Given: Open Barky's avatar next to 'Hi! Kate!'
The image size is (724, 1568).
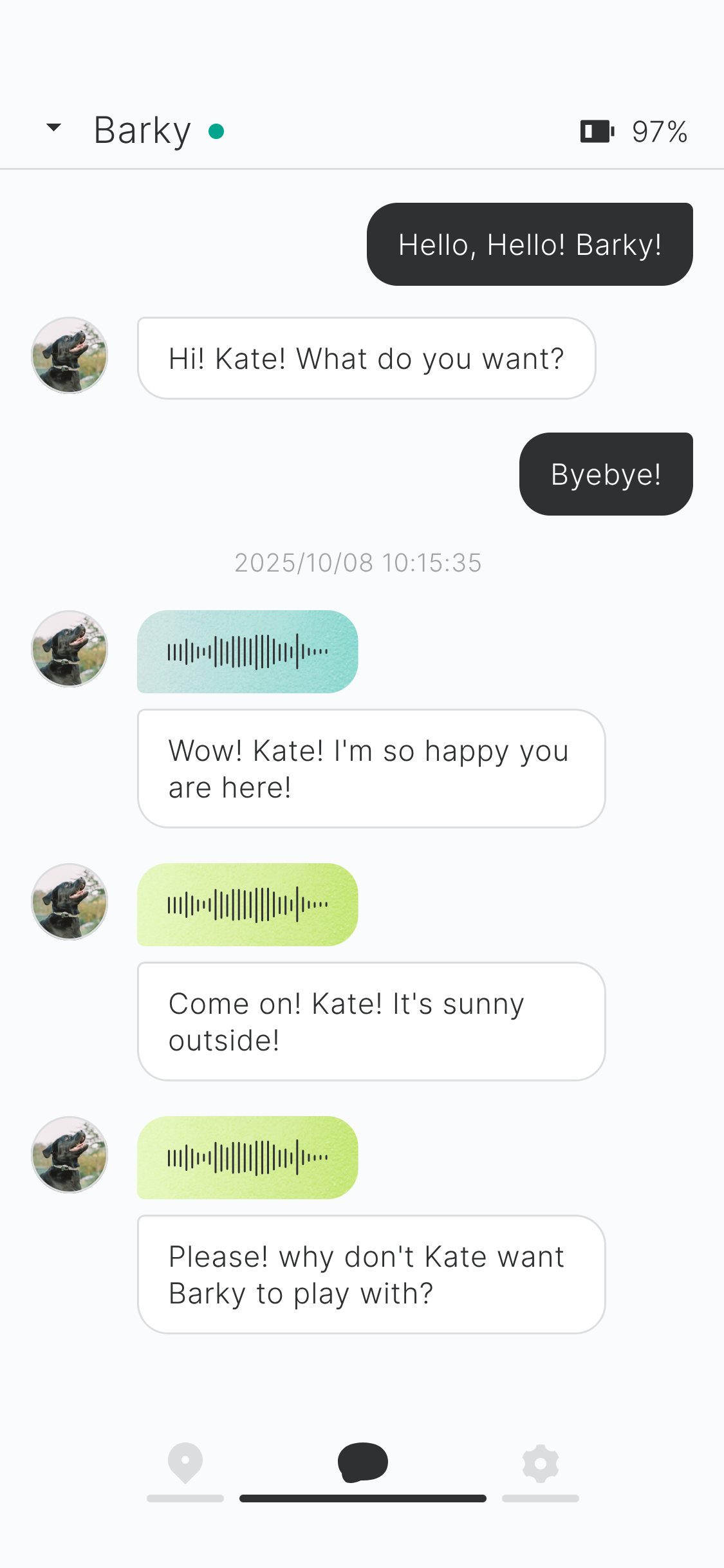Looking at the screenshot, I should 70,355.
